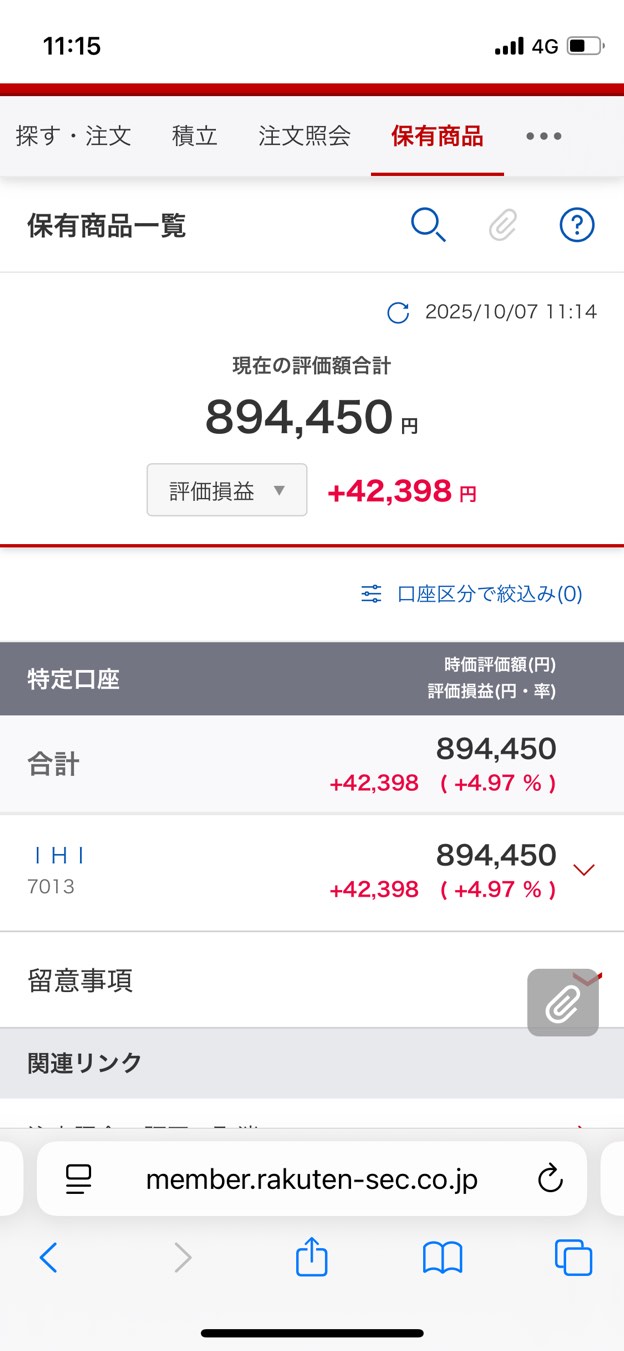Image resolution: width=624 pixels, height=1351 pixels.
Task: Open the 積立 tab
Action: tap(195, 137)
